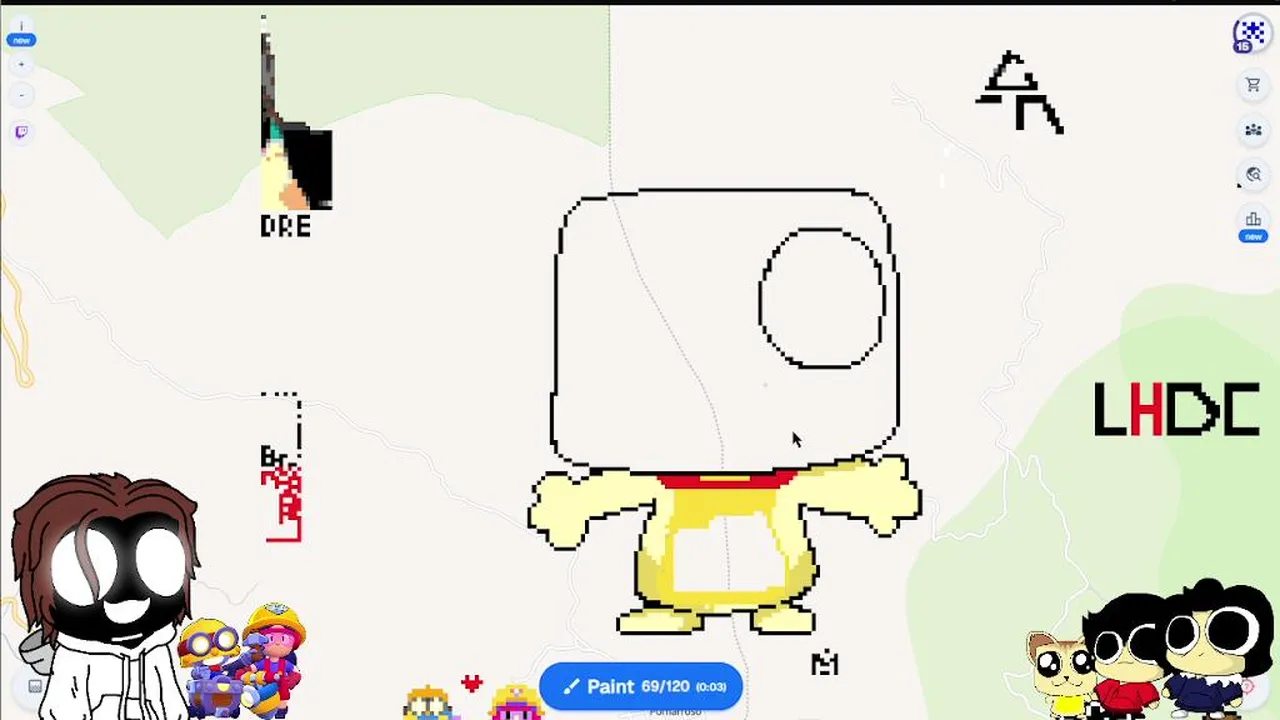Tap the Paint 69/120 button
Viewport: 1280px width, 720px height.
click(x=640, y=687)
